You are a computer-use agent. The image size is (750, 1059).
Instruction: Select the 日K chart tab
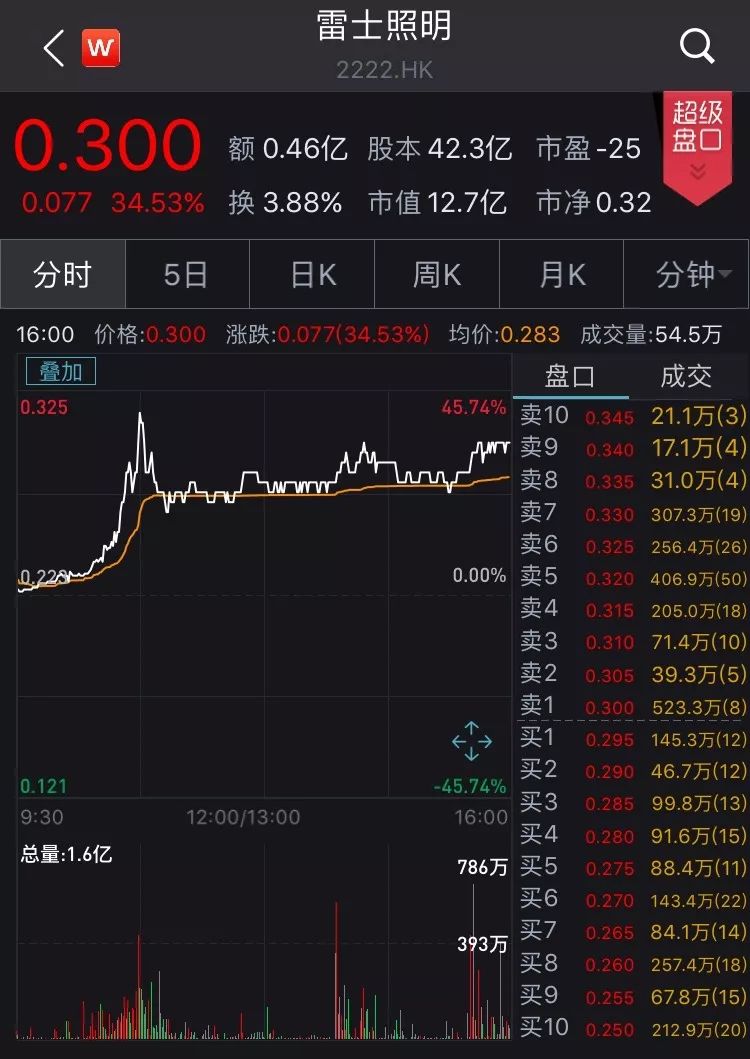click(x=312, y=275)
